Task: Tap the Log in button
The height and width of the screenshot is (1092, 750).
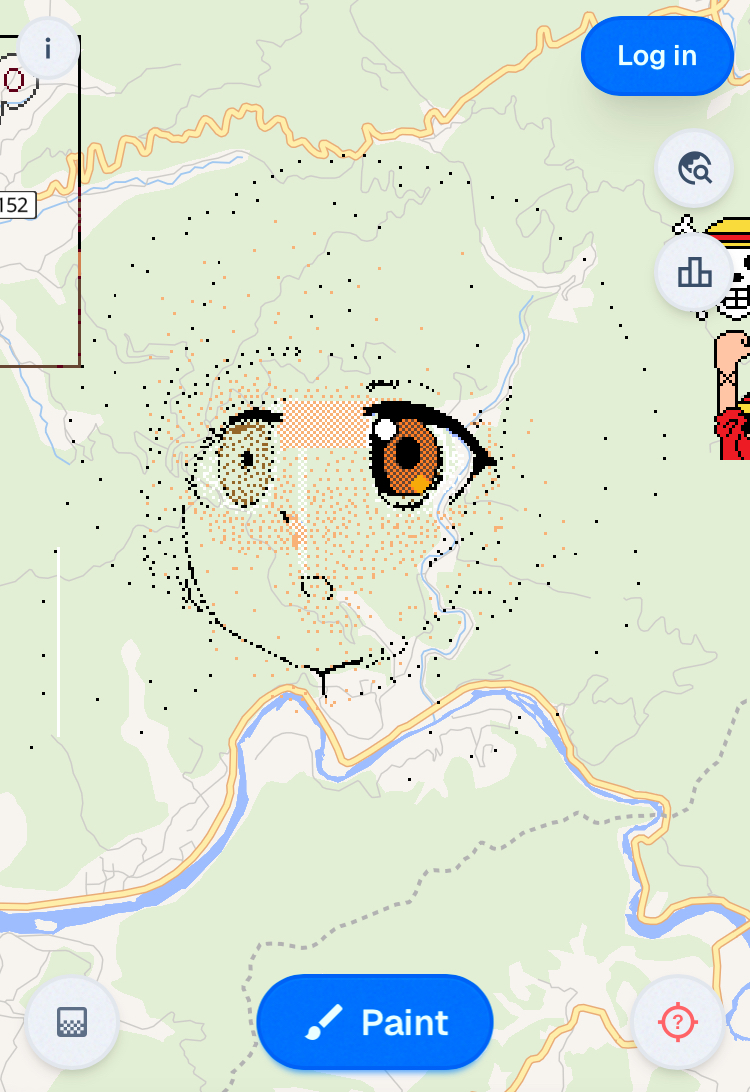Action: coord(657,56)
